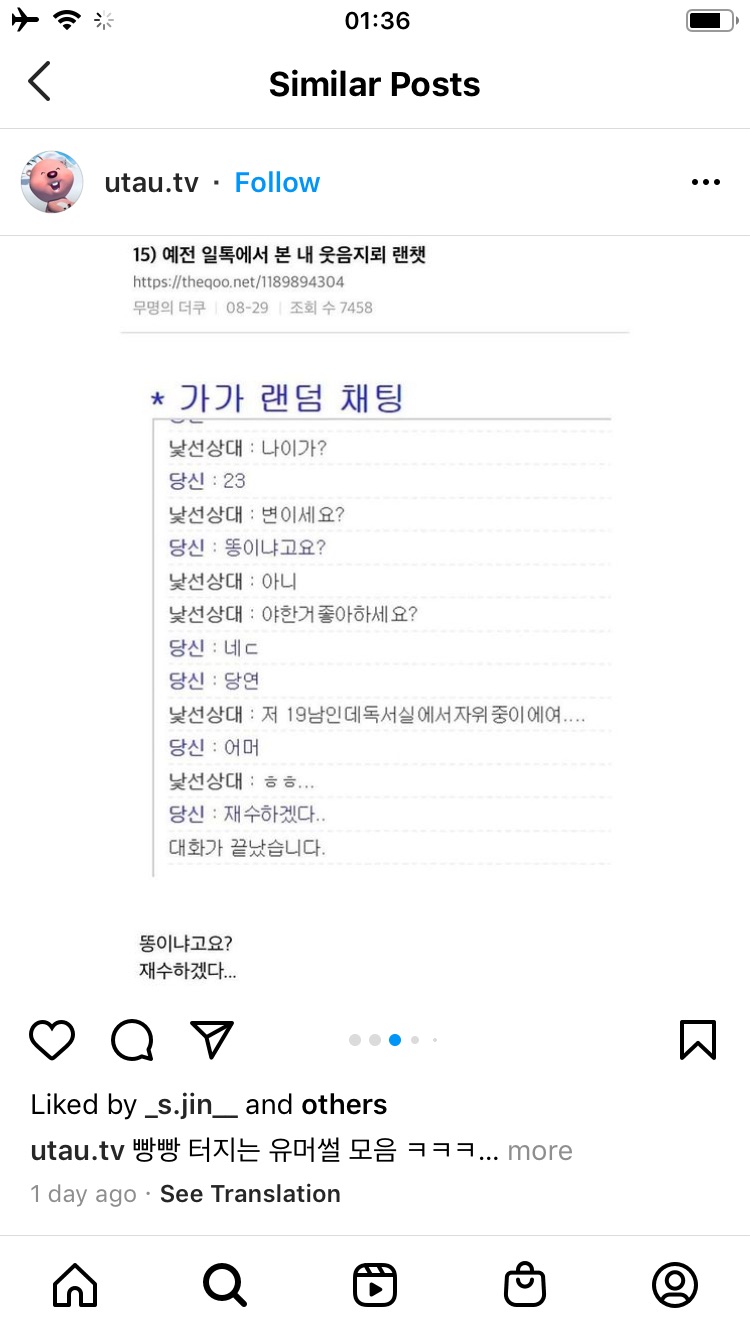Expand the caption with more
Image resolution: width=750 pixels, height=1334 pixels.
click(539, 1151)
